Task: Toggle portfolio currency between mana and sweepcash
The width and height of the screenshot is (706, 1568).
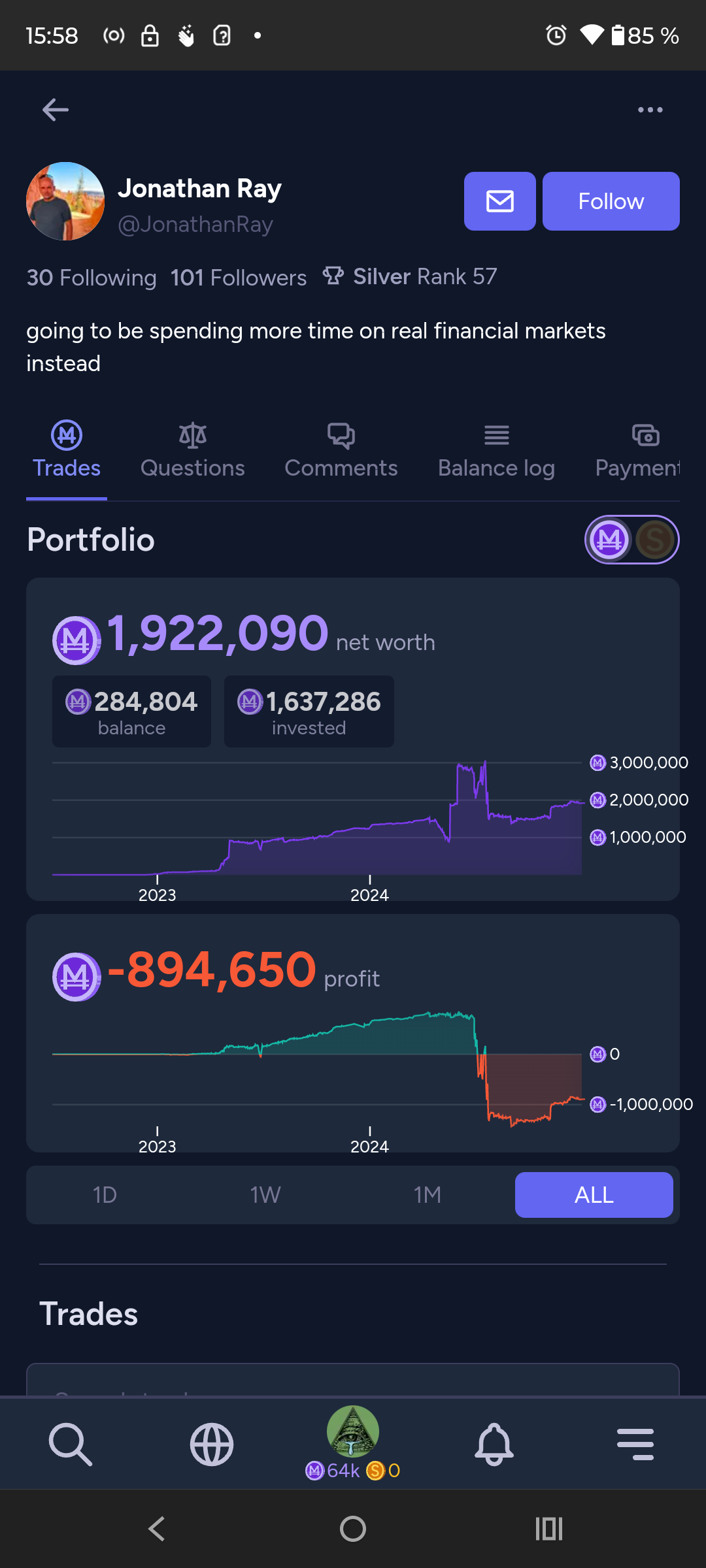Action: (631, 540)
